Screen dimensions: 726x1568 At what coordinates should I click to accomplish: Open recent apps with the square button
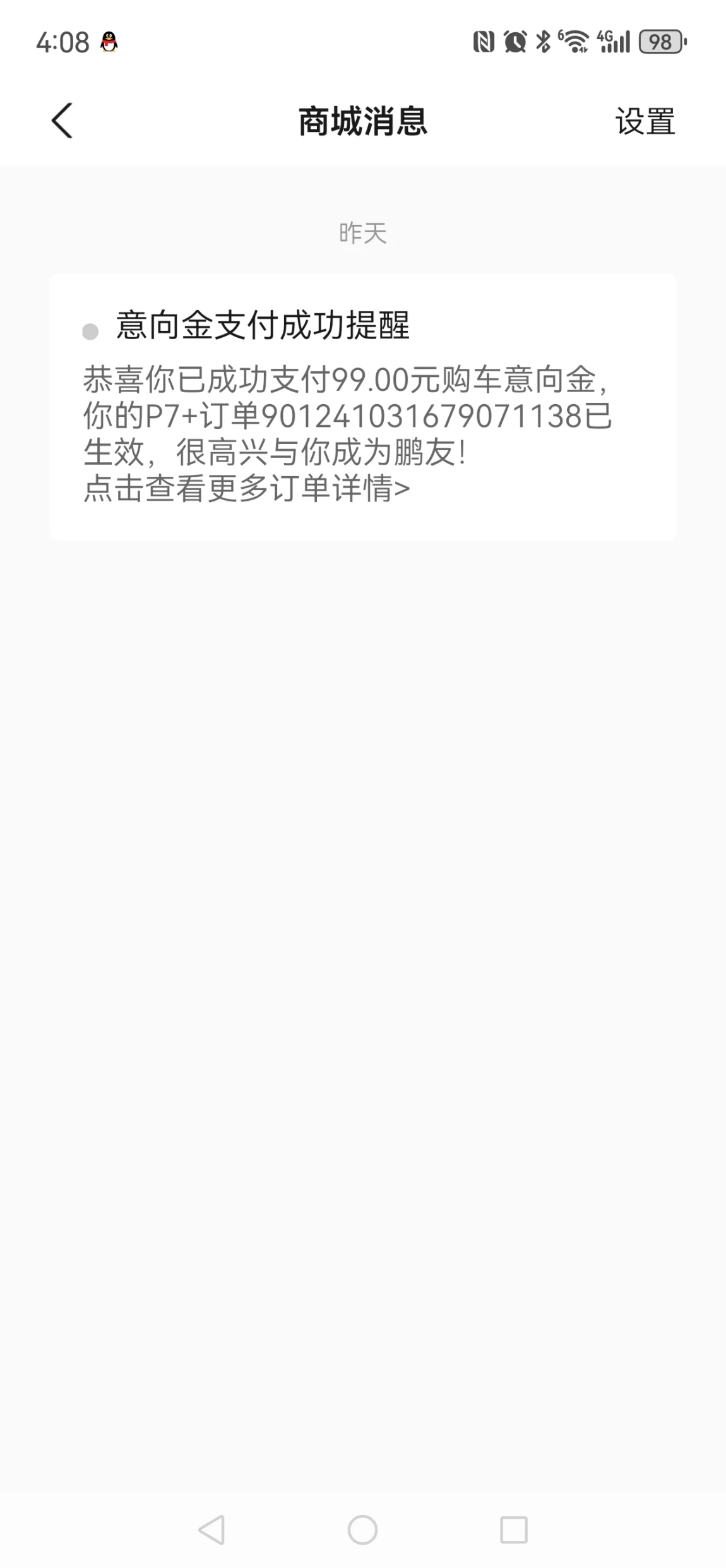click(x=513, y=1530)
